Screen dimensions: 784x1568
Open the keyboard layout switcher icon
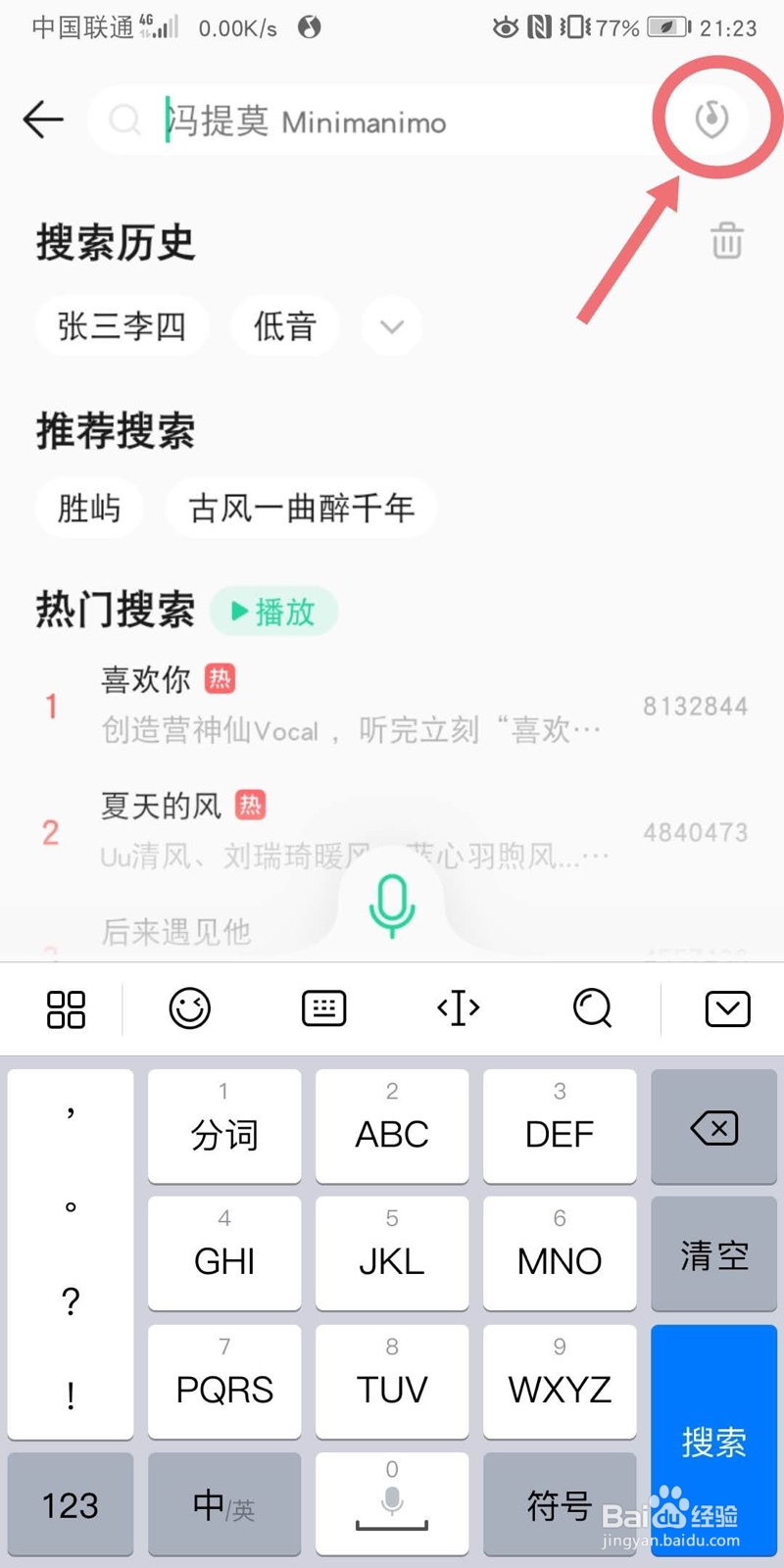[323, 1007]
